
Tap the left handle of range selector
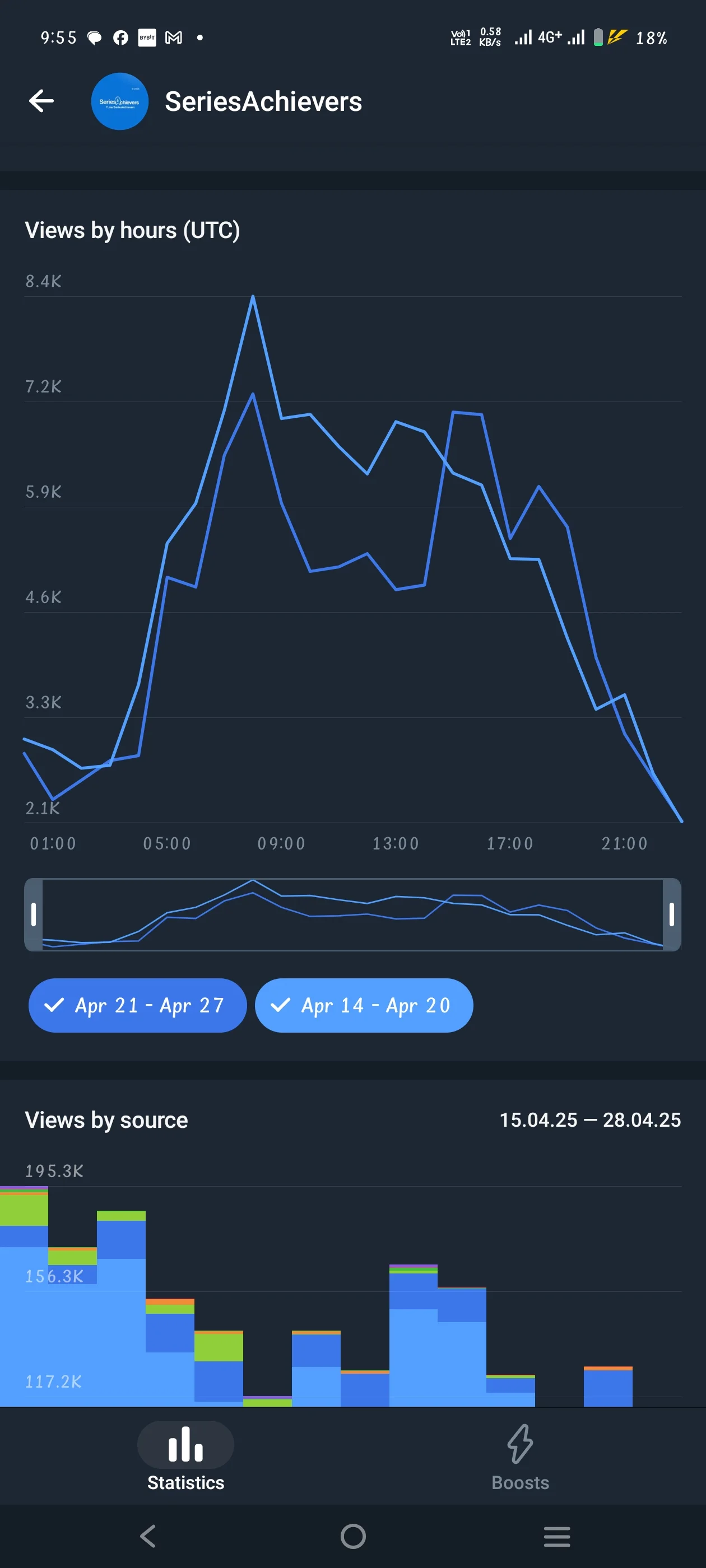[x=34, y=914]
